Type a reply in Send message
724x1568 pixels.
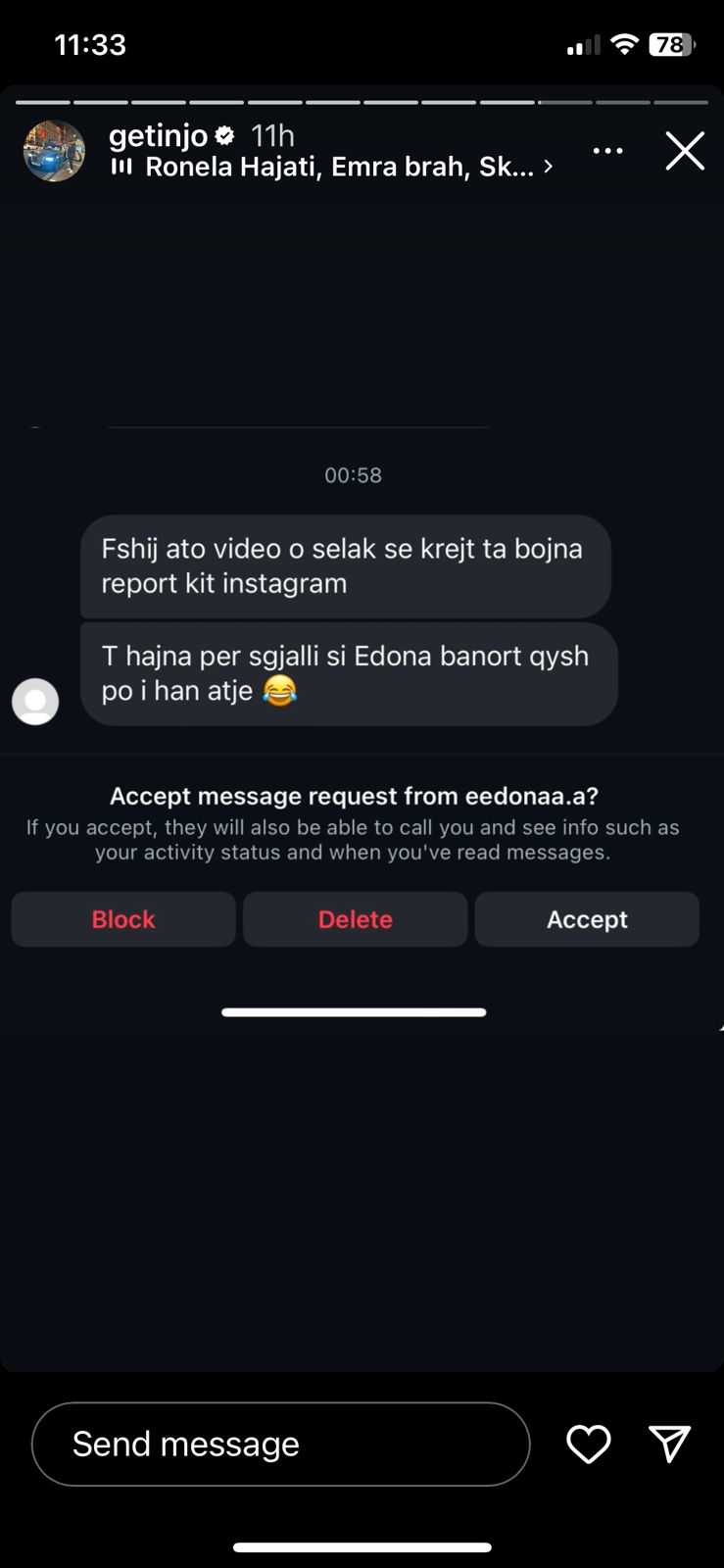click(280, 1444)
